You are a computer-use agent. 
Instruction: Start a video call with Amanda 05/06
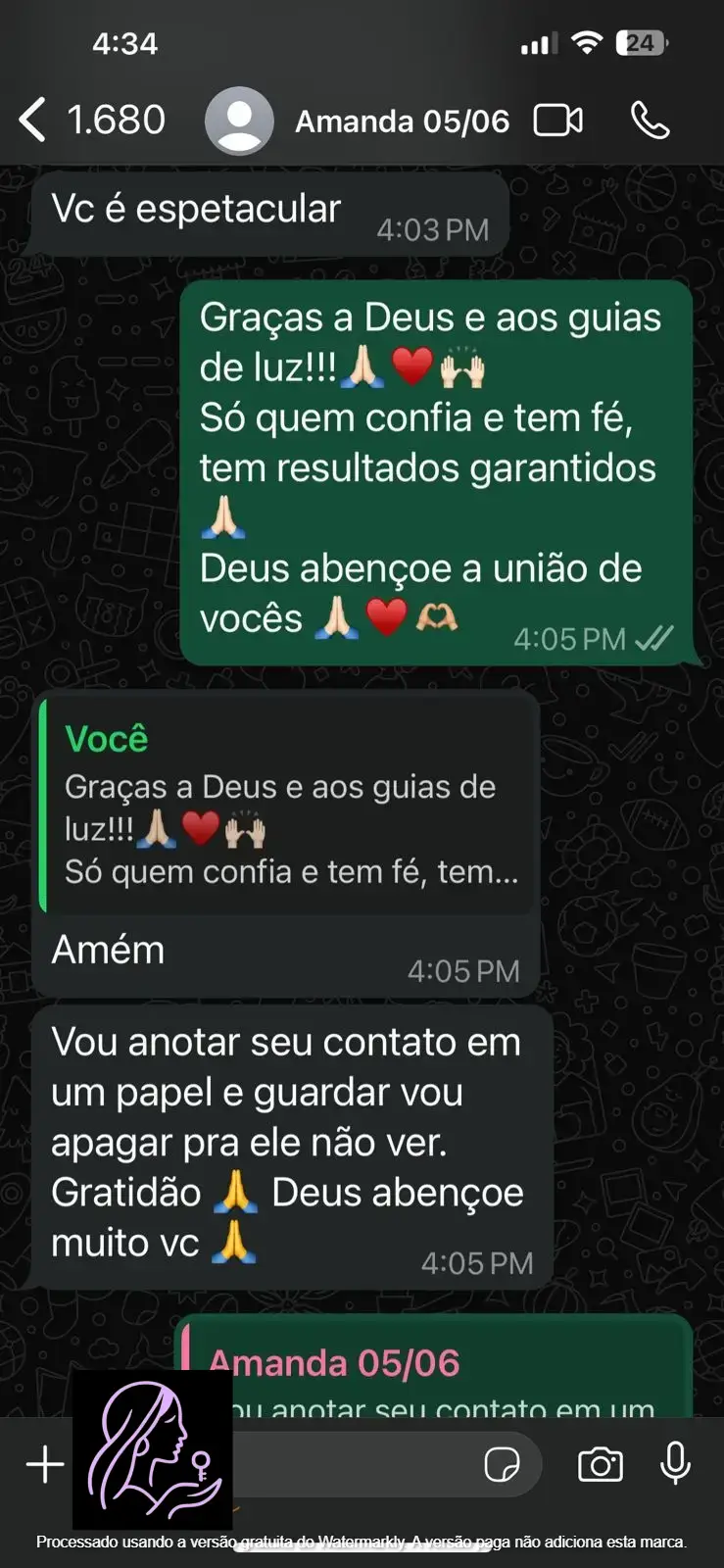[557, 121]
